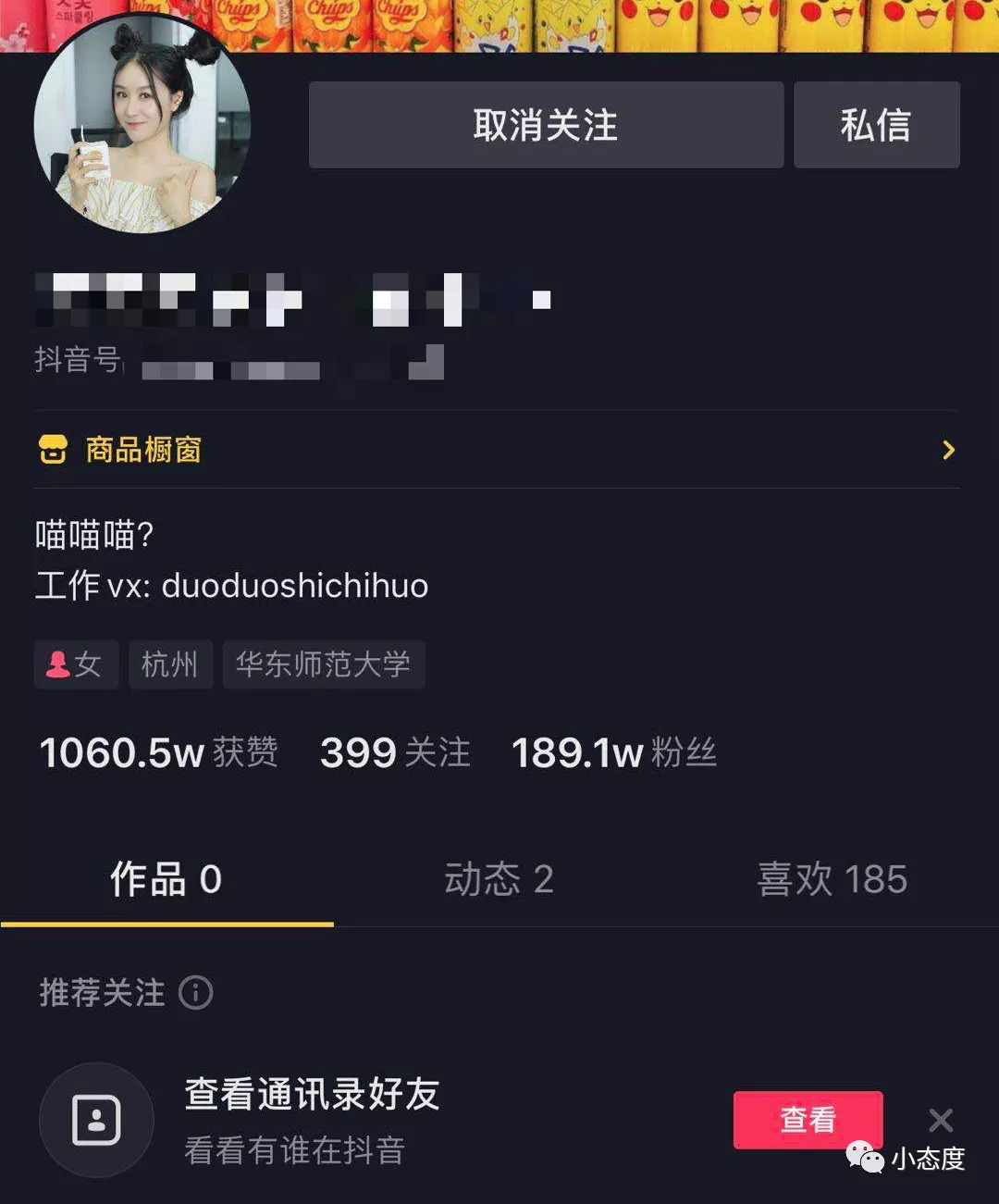Open the 189.1w 粉丝 followers list
This screenshot has width=999, height=1204.
(614, 752)
